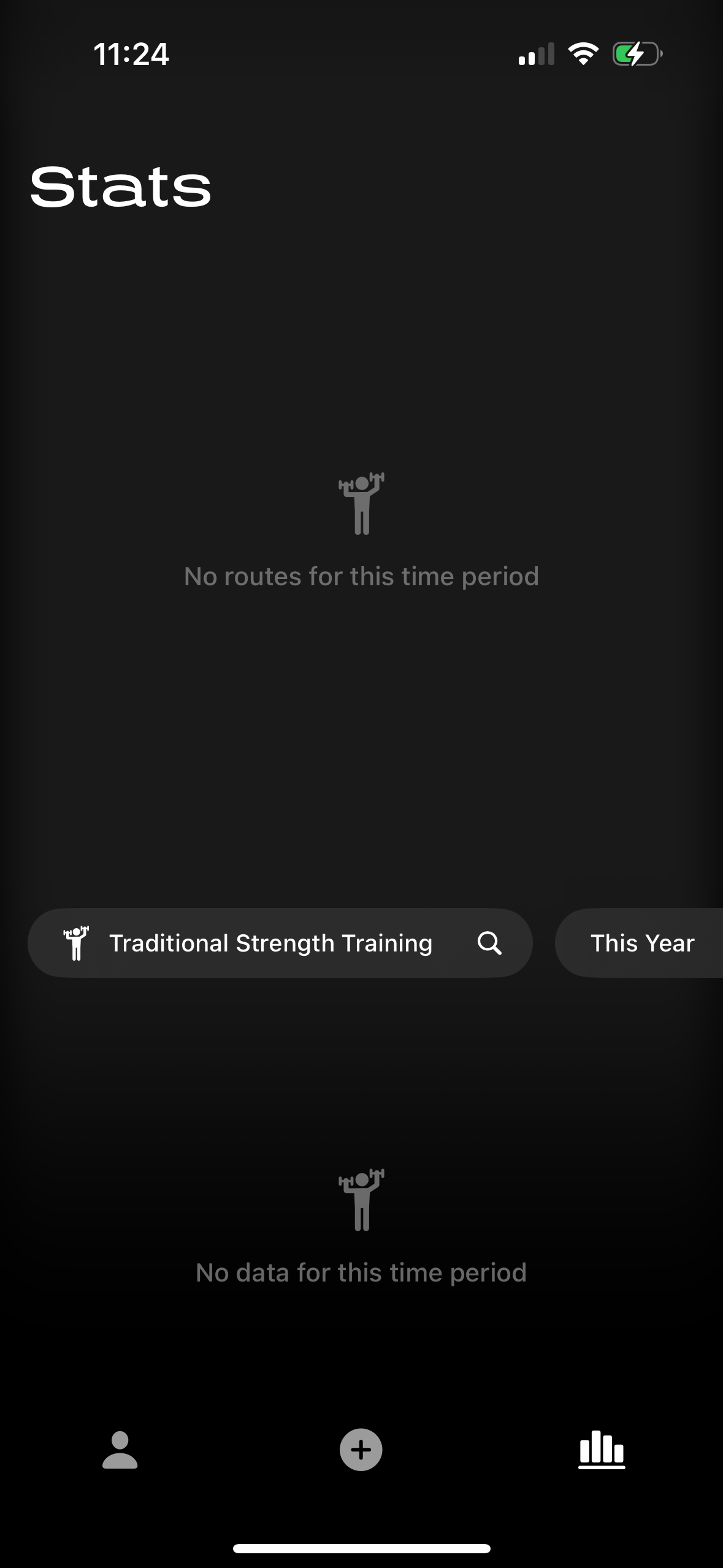Select the bar chart stats icon

(602, 1450)
